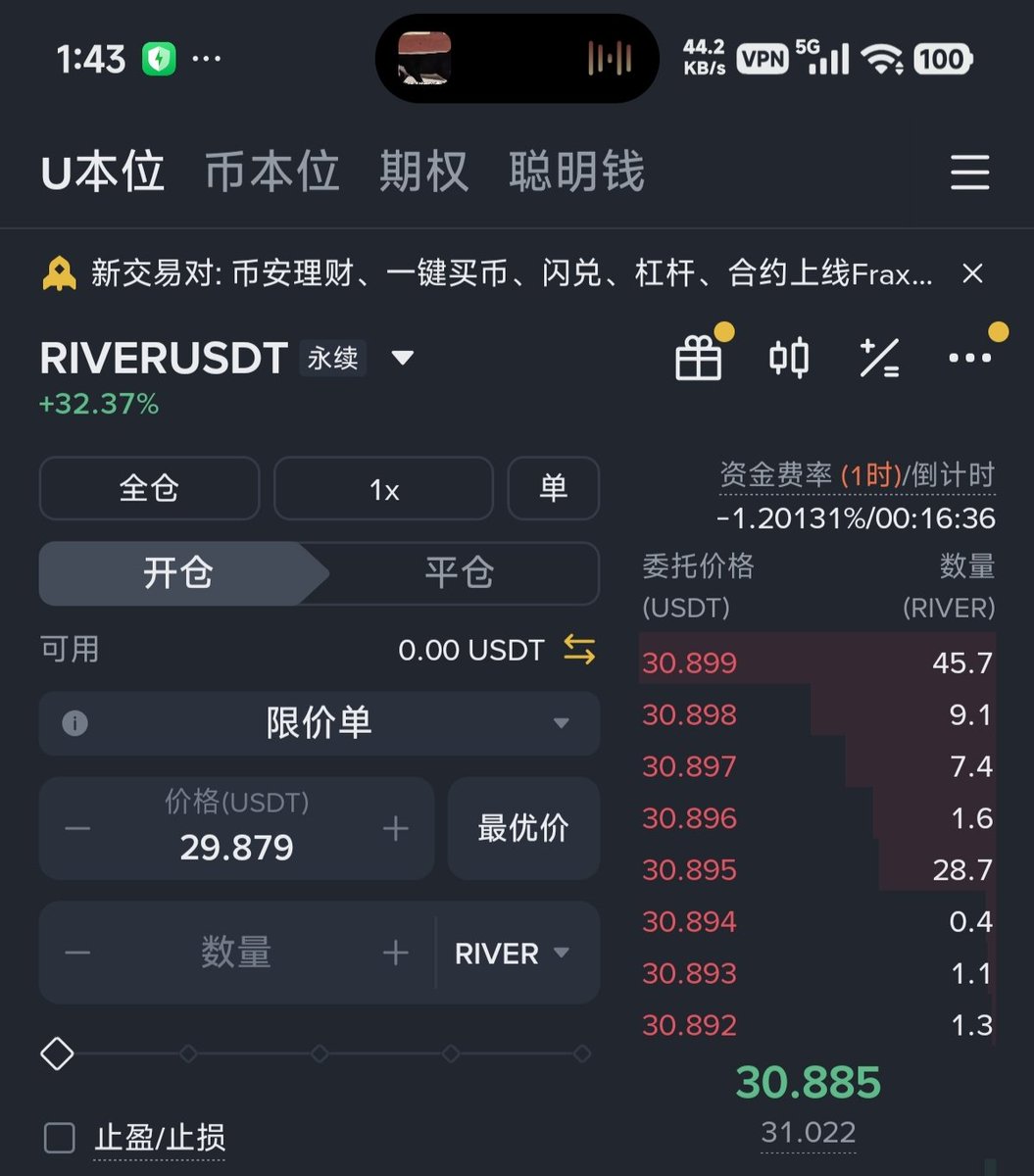Open the gift rewards icon
This screenshot has width=1034, height=1176.
pyautogui.click(x=699, y=358)
